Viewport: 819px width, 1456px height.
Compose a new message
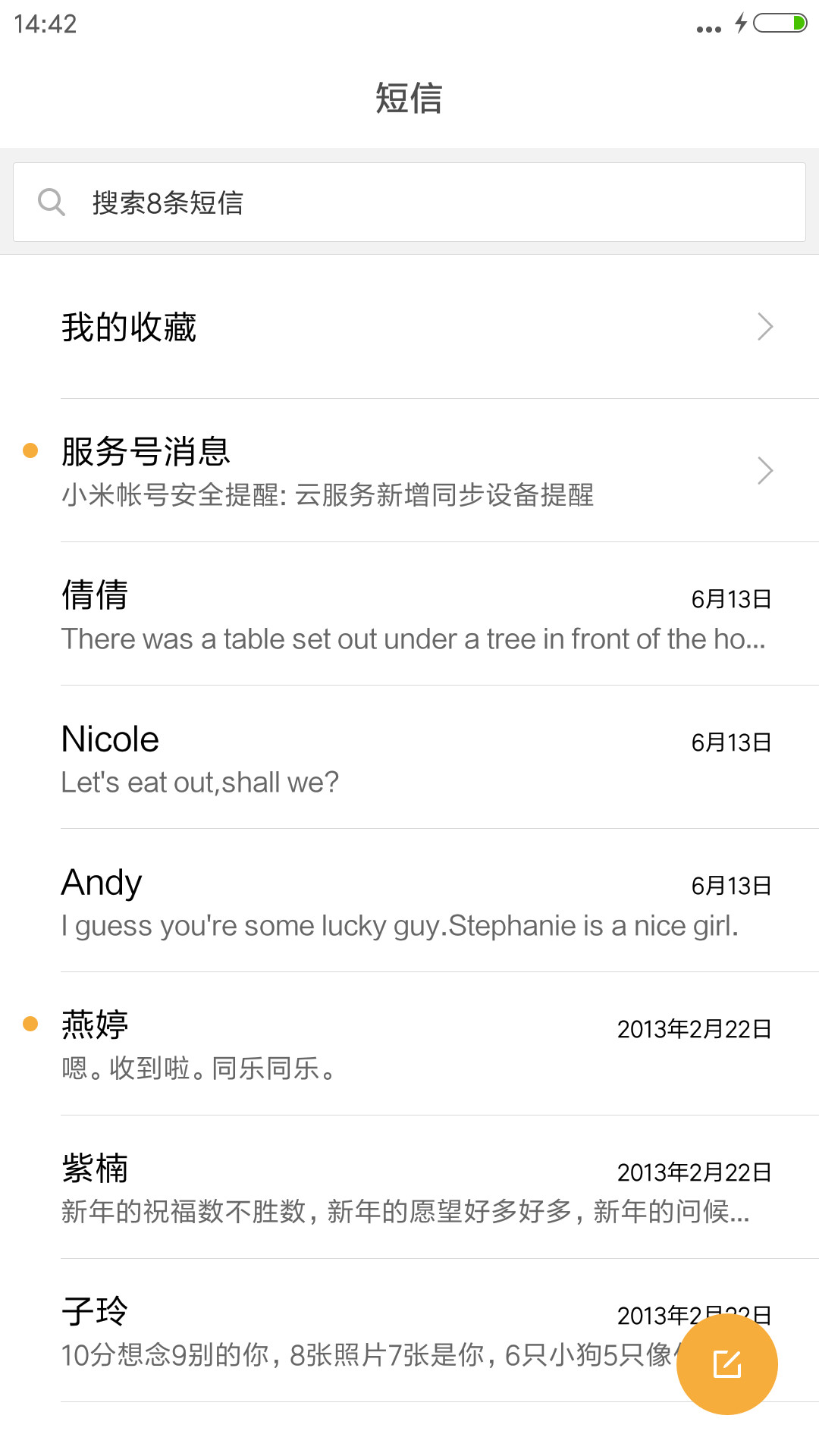(726, 1363)
